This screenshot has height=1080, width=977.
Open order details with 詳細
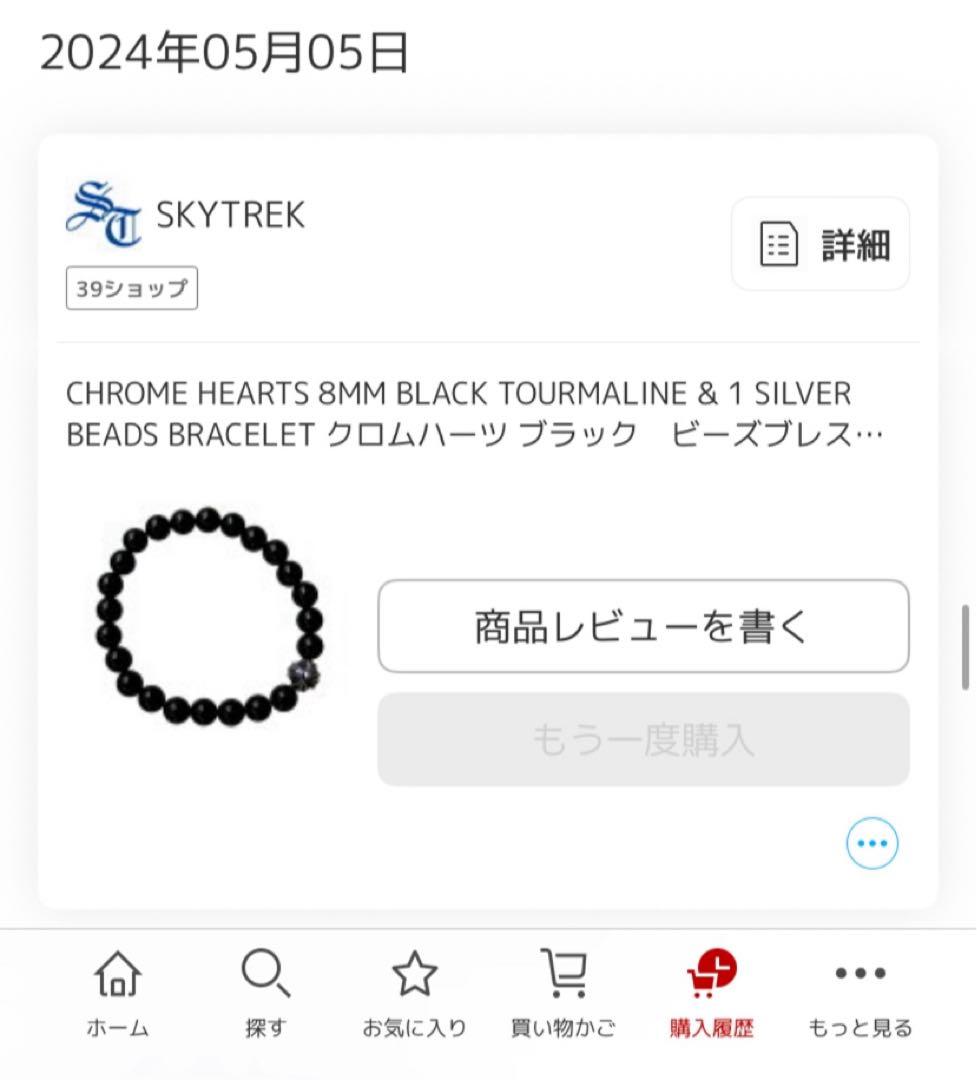coord(820,243)
